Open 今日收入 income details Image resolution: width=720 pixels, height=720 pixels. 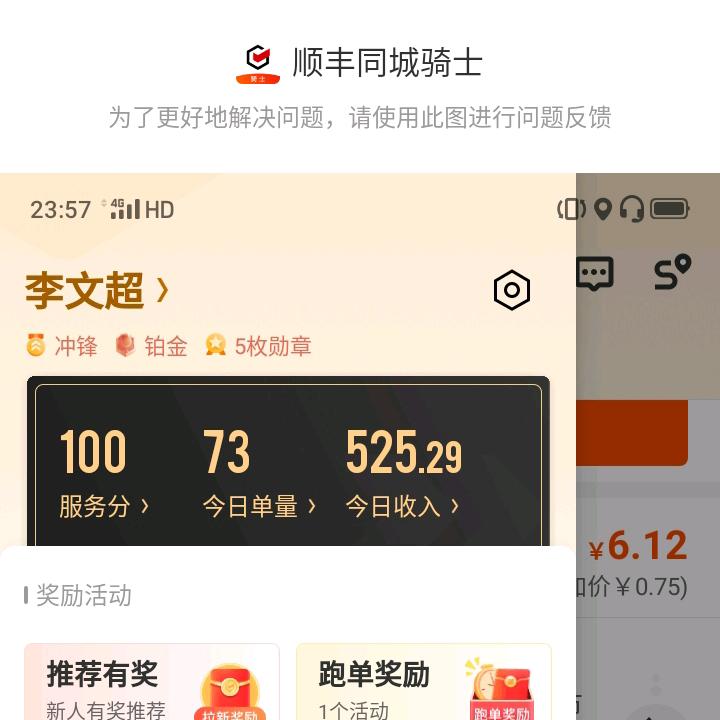[x=404, y=473]
